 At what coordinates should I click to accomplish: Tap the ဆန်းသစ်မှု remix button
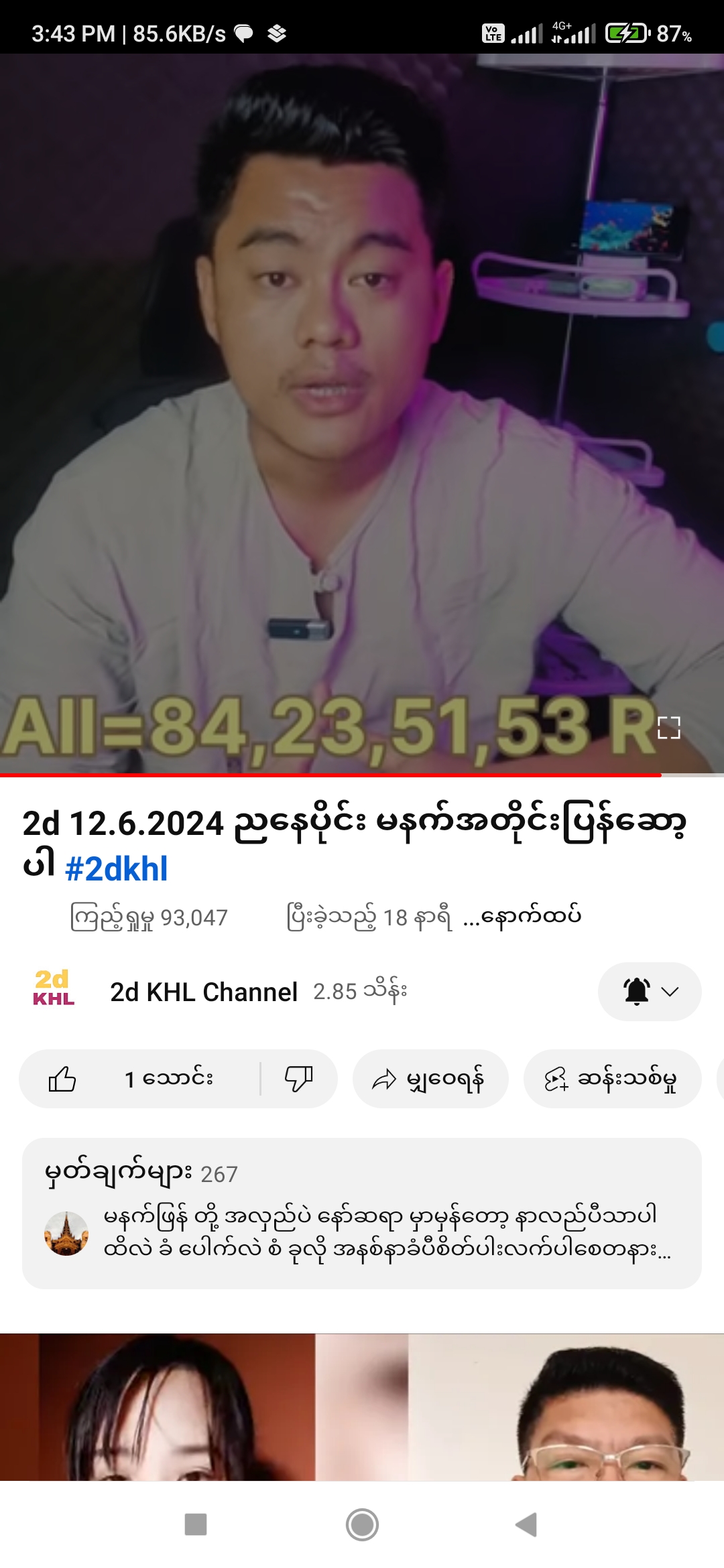(612, 1079)
